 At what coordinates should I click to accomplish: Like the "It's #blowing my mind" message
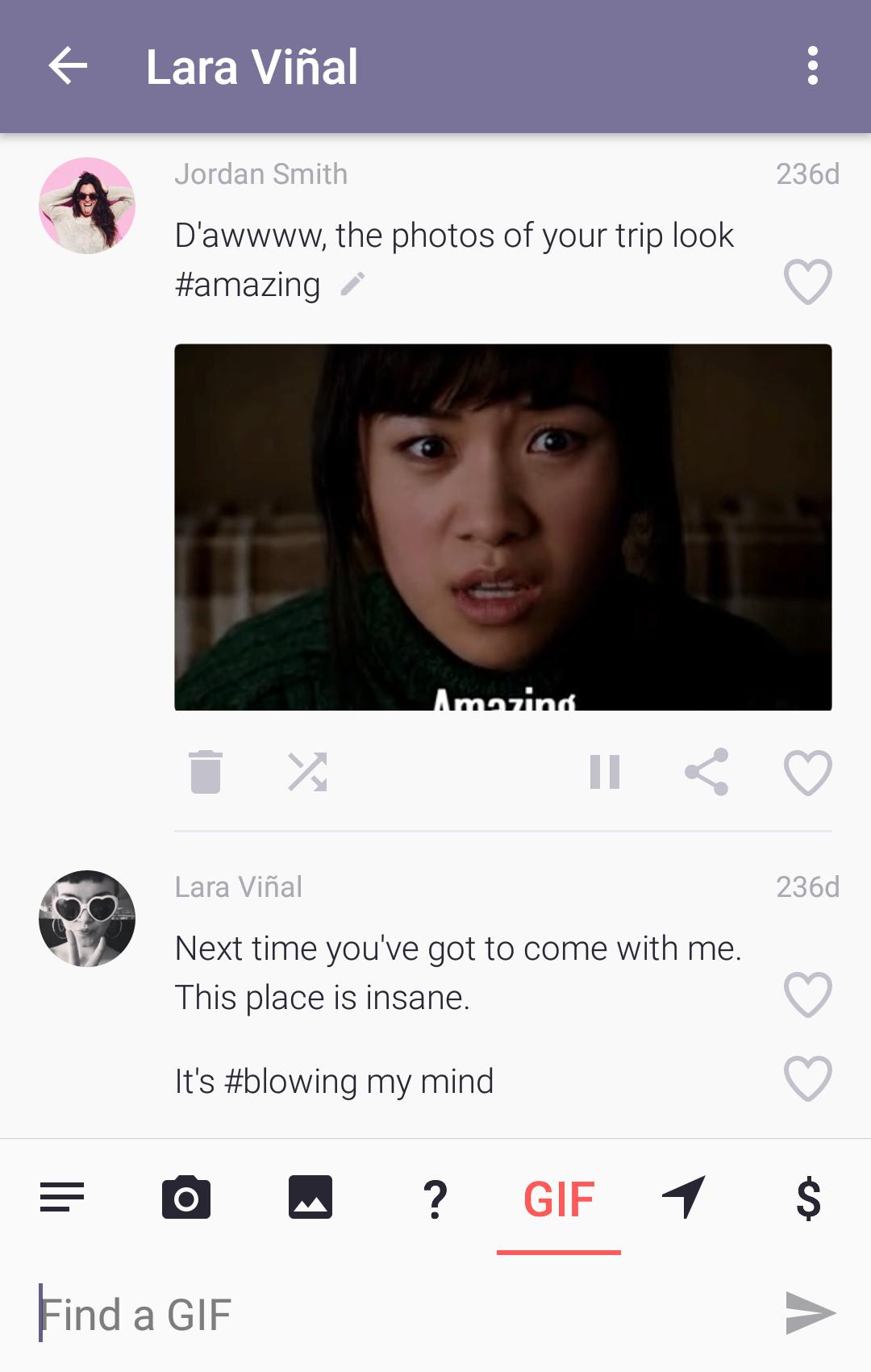pyautogui.click(x=807, y=1078)
